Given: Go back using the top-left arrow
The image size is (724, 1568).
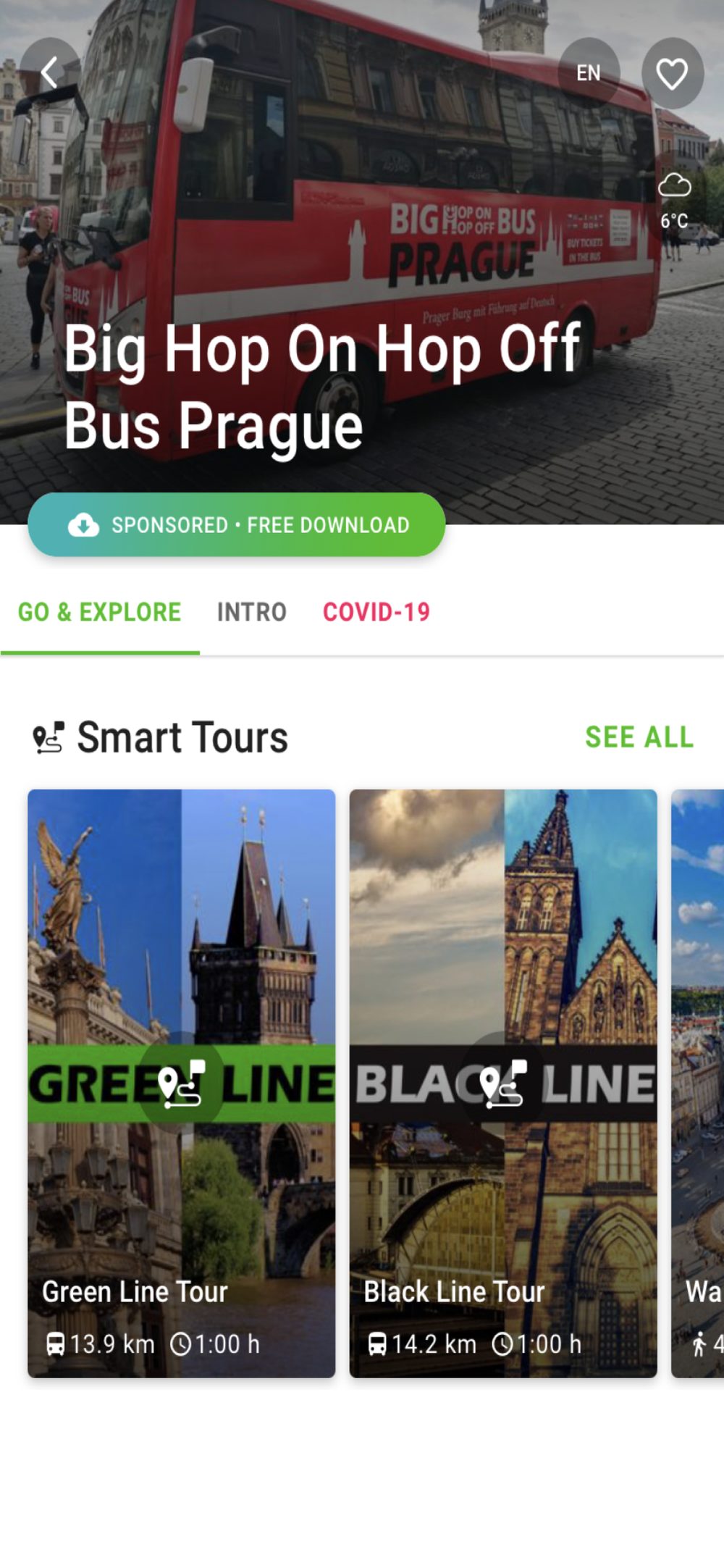Looking at the screenshot, I should (49, 73).
